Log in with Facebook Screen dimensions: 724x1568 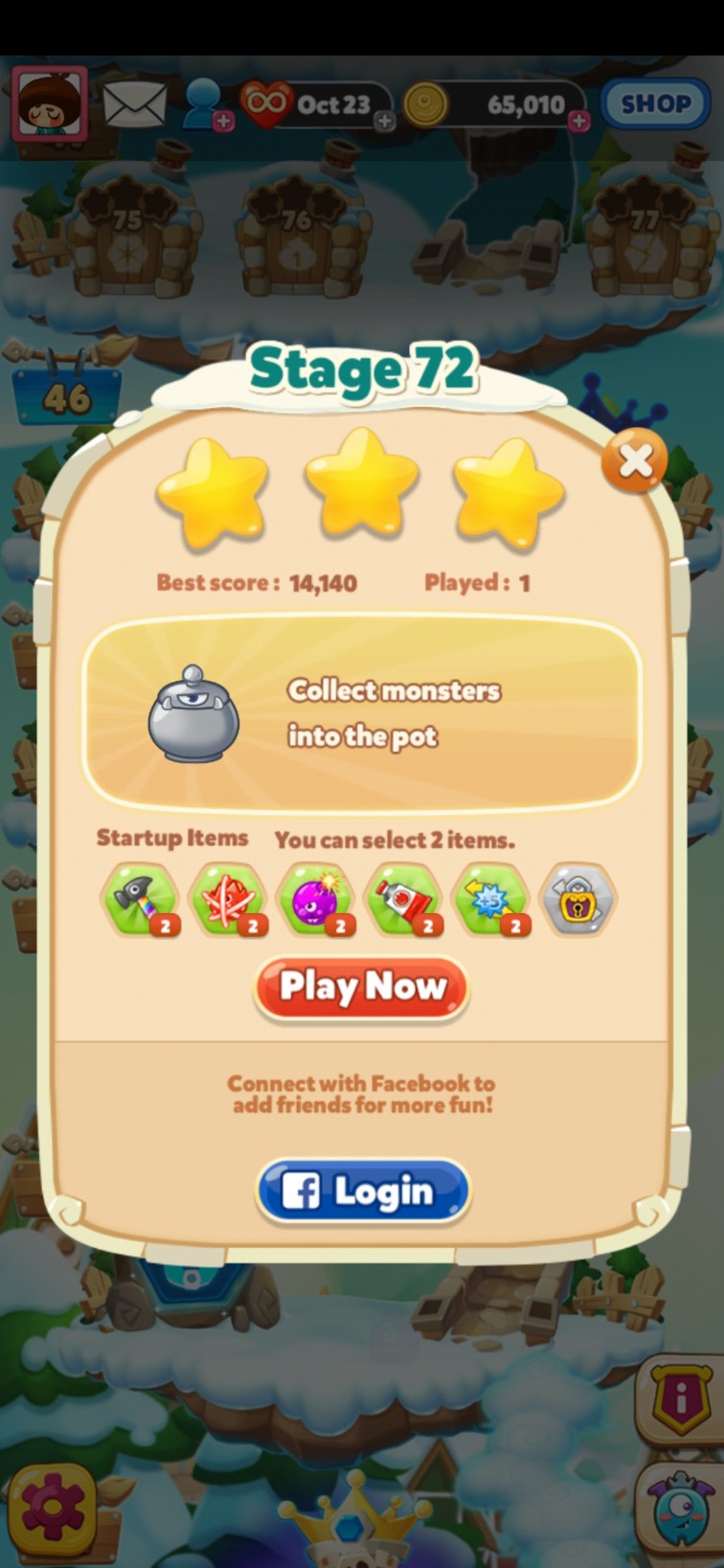(363, 1192)
